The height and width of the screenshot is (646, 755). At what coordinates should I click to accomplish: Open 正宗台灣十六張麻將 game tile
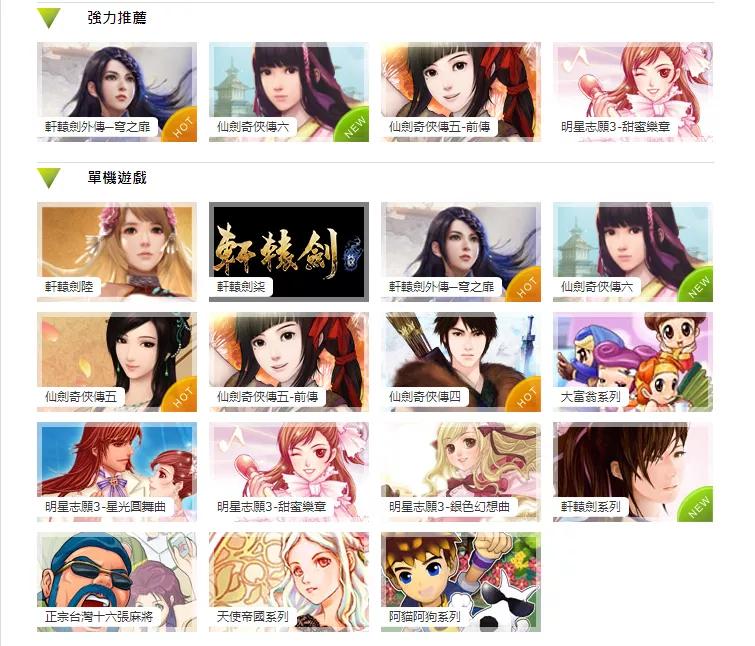(117, 581)
